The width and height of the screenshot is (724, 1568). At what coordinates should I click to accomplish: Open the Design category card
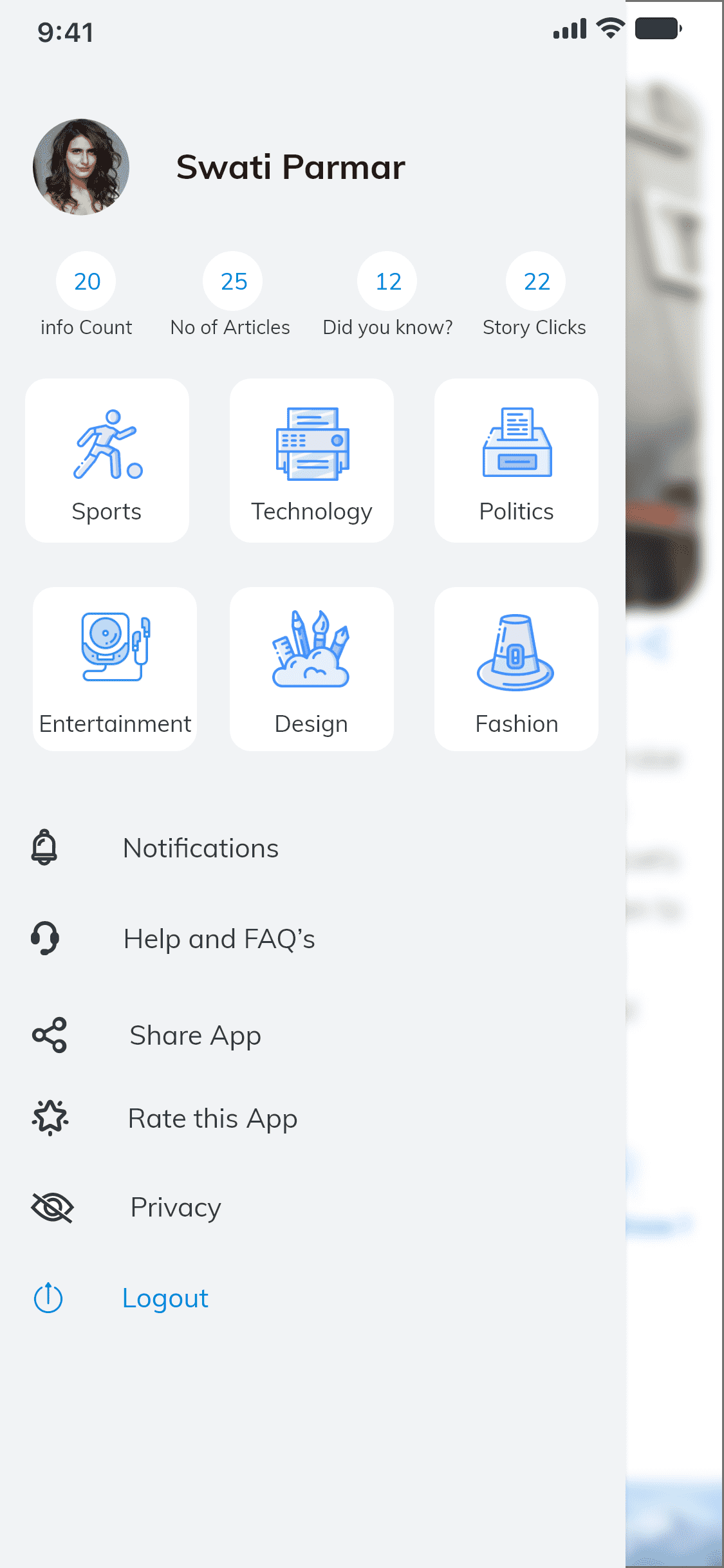tap(311, 669)
